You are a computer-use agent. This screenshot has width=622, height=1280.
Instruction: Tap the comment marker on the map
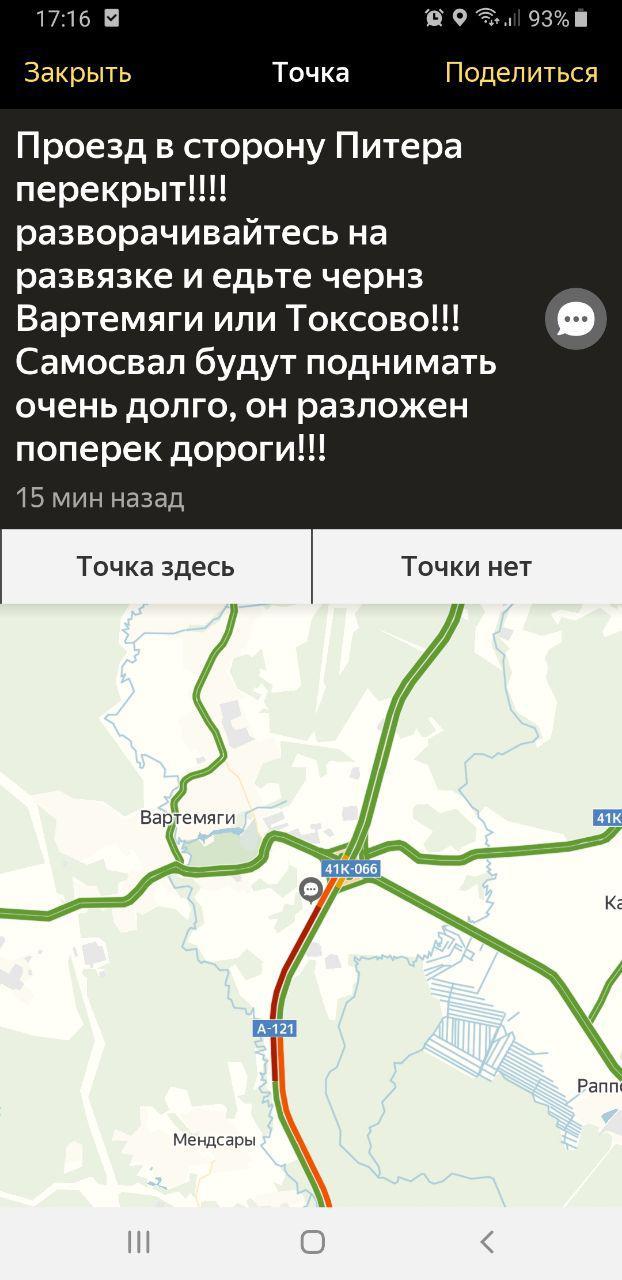click(311, 888)
